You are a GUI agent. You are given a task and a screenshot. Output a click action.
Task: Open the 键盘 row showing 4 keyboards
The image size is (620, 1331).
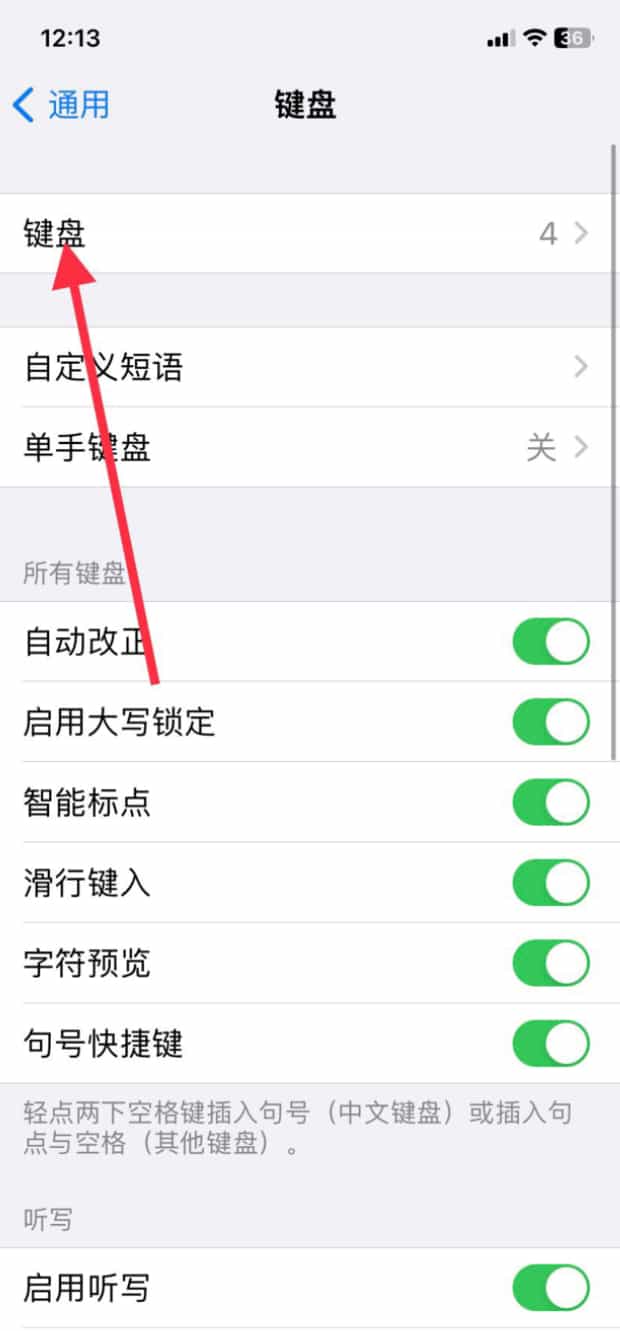(310, 234)
